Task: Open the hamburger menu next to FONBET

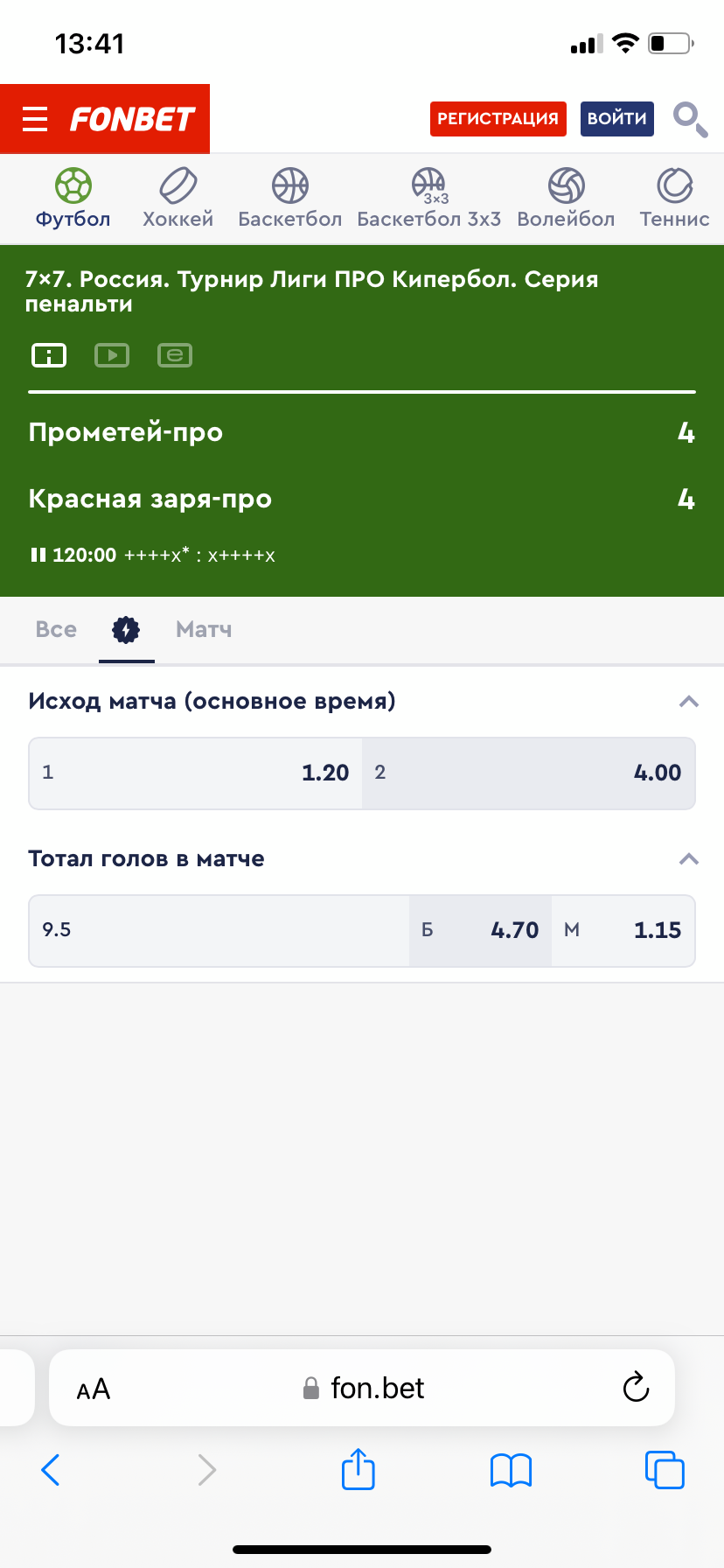Action: point(35,119)
